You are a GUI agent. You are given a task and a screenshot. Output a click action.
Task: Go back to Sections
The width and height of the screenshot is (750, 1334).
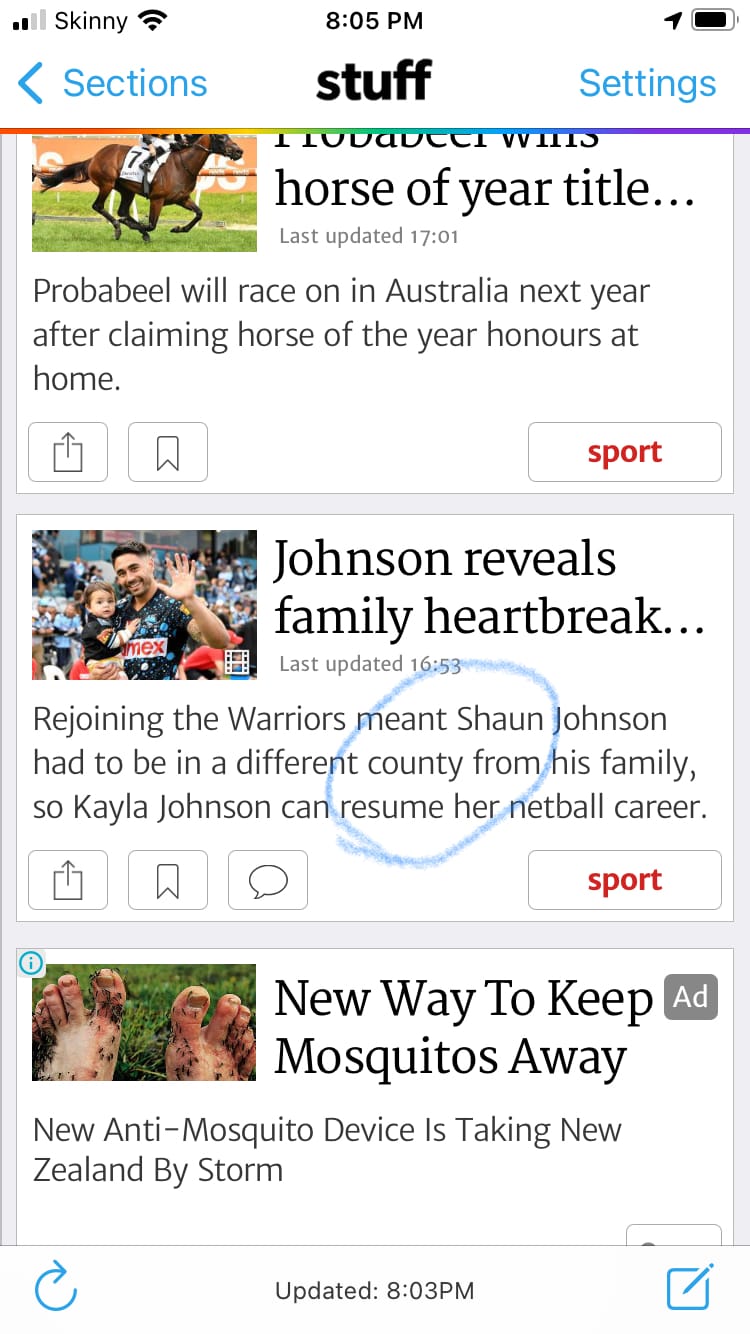click(112, 83)
